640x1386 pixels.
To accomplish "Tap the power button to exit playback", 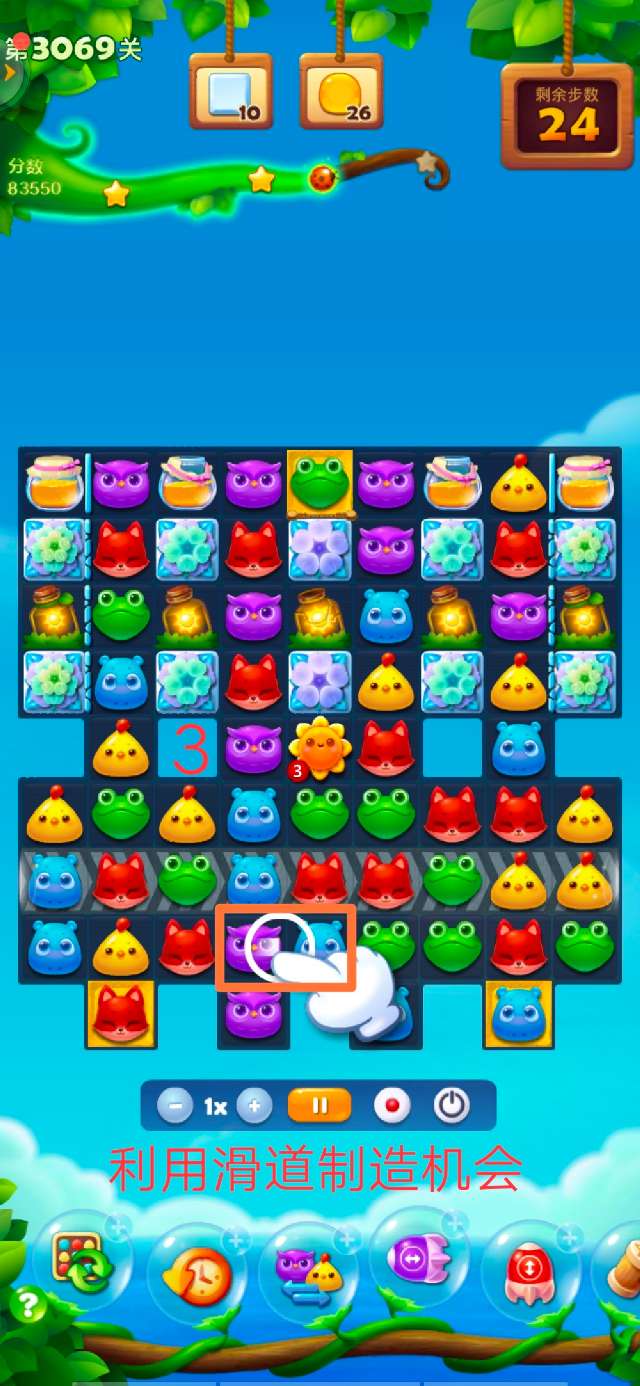I will coord(452,1106).
